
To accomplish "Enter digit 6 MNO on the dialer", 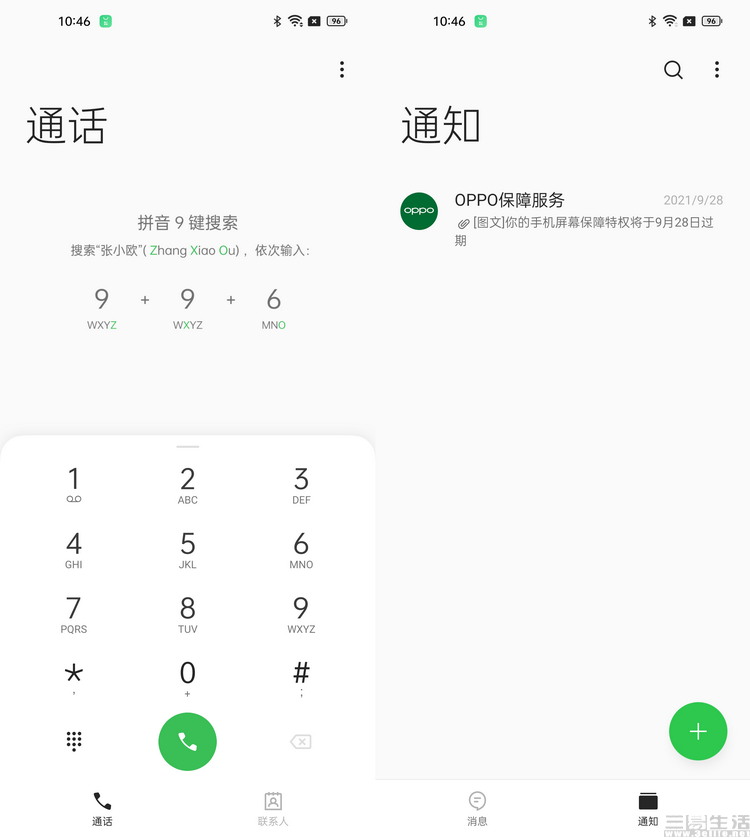I will (x=301, y=549).
